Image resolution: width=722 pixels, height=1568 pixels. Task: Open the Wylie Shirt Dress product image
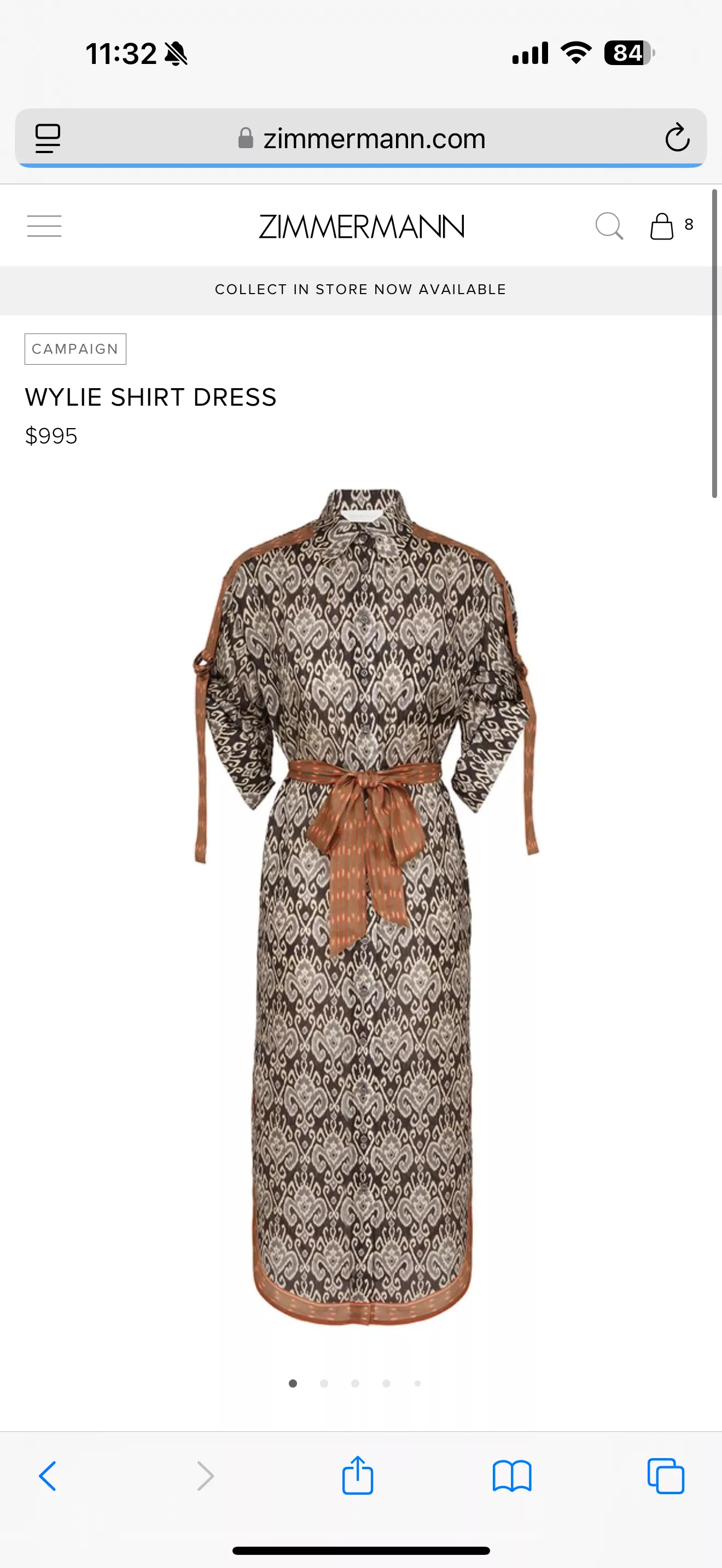coord(364,908)
